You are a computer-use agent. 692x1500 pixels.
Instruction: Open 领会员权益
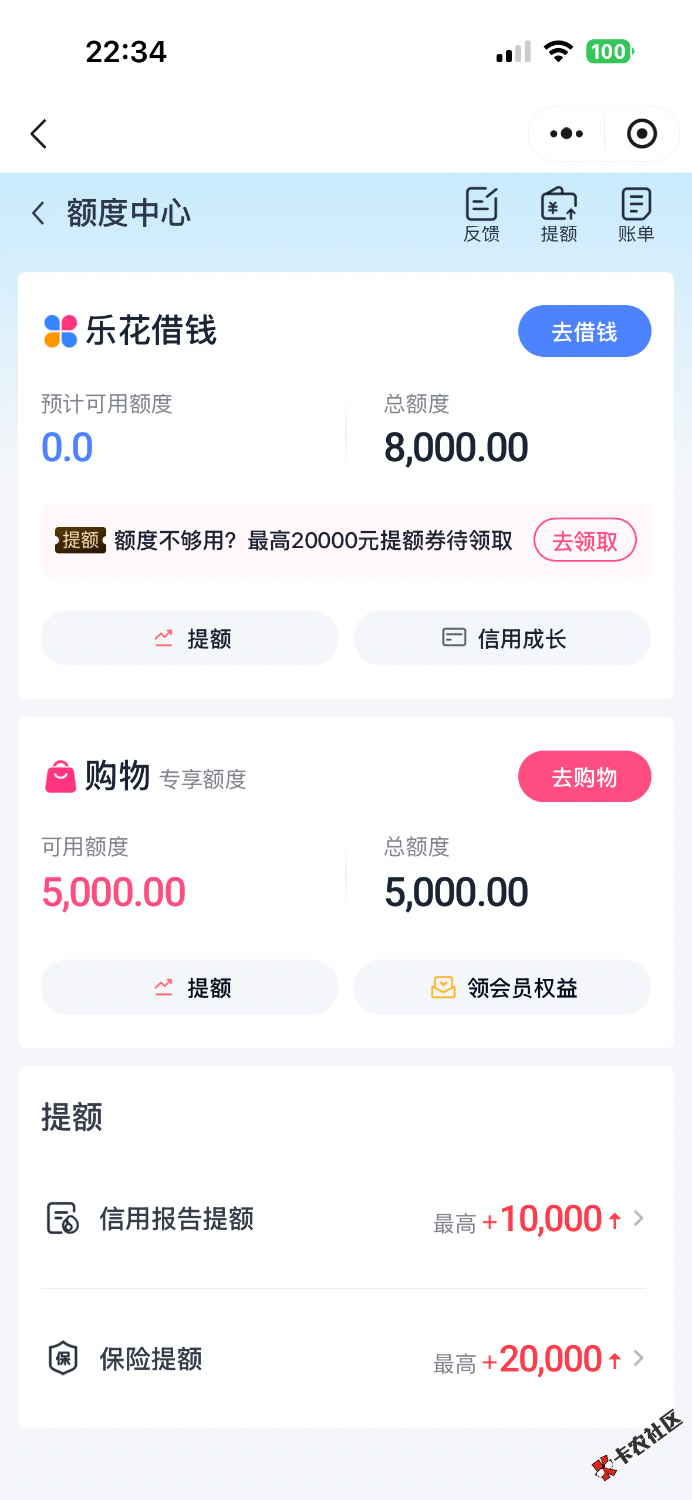pyautogui.click(x=502, y=988)
